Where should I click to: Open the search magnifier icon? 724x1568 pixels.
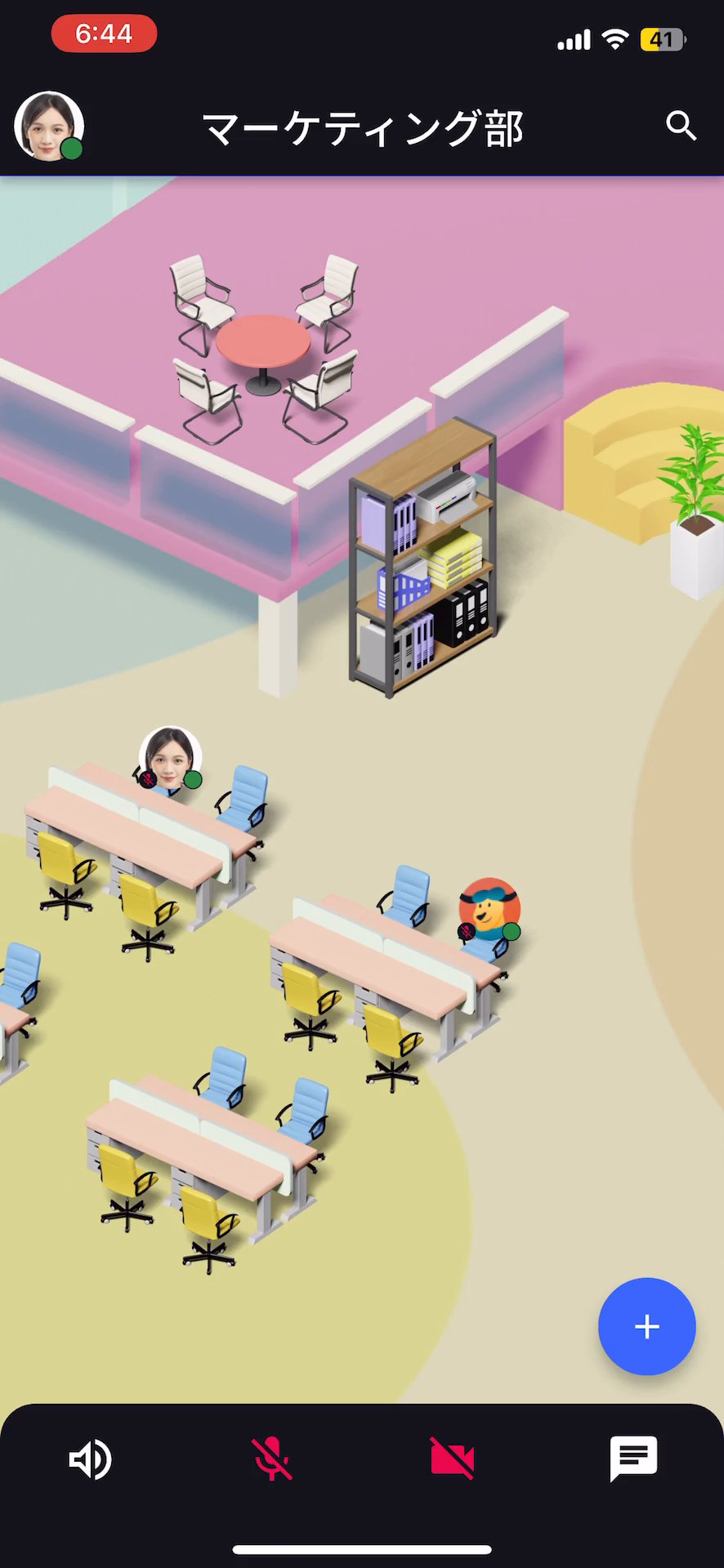(x=681, y=126)
